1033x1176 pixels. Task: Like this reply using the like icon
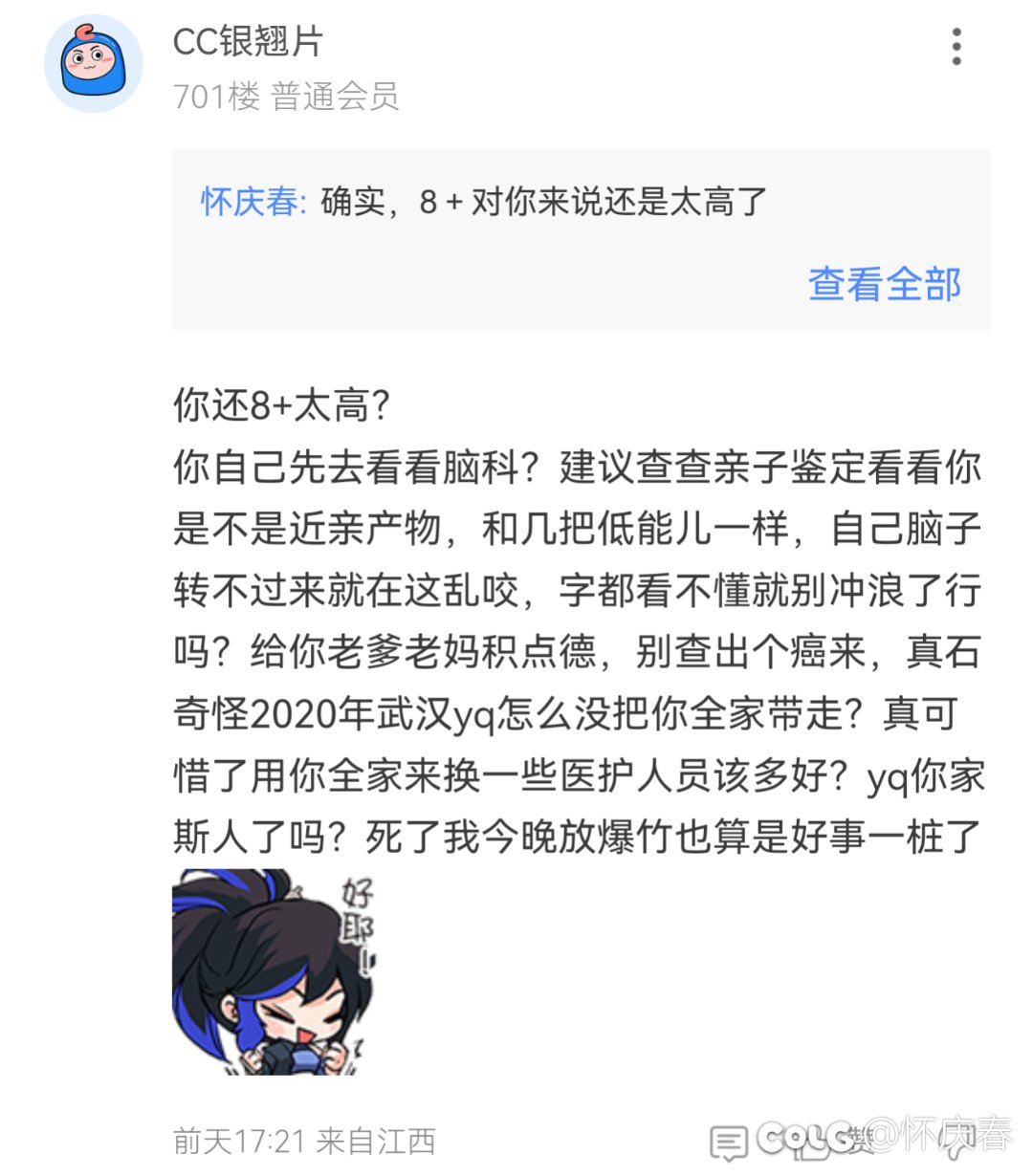(813, 1143)
